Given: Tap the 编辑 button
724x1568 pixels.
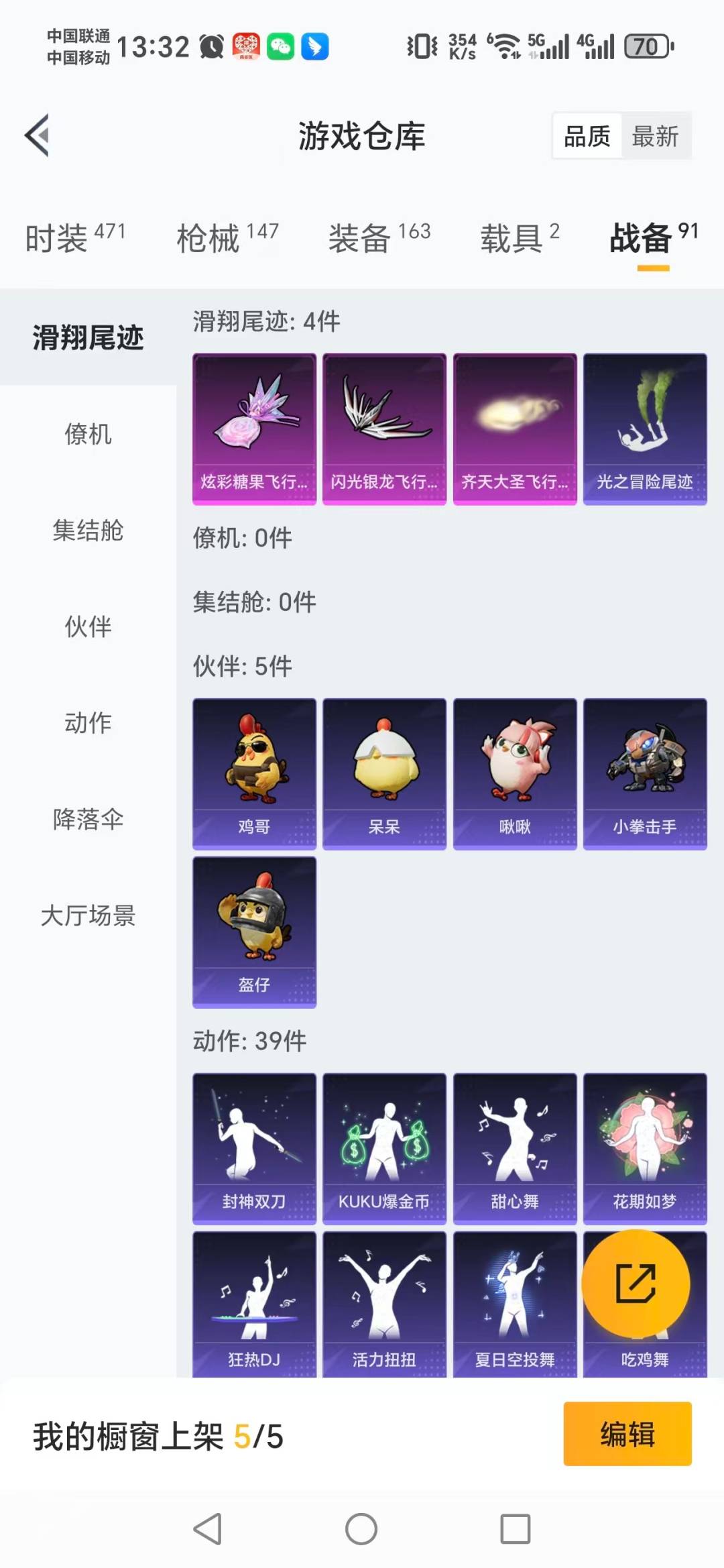Looking at the screenshot, I should [627, 1434].
